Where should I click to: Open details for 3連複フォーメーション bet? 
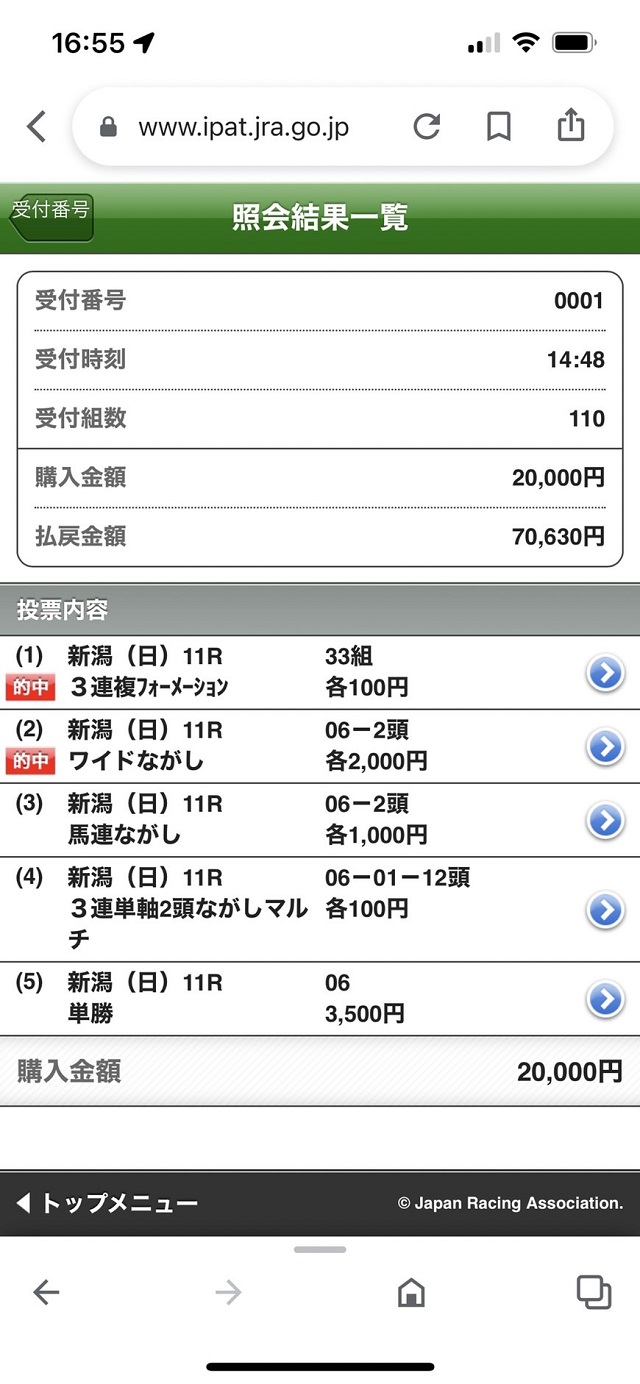coord(604,673)
